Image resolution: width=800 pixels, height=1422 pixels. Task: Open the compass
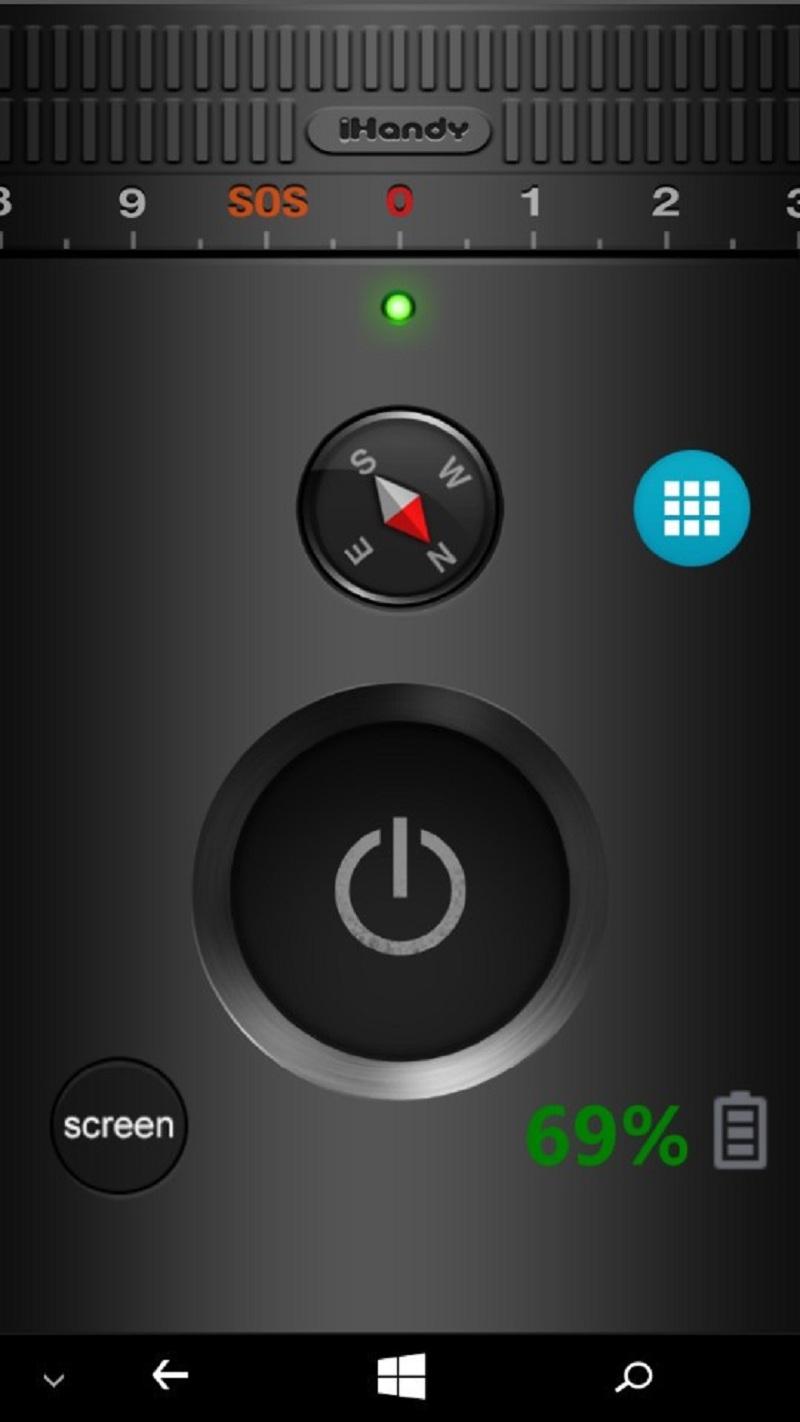[400, 507]
